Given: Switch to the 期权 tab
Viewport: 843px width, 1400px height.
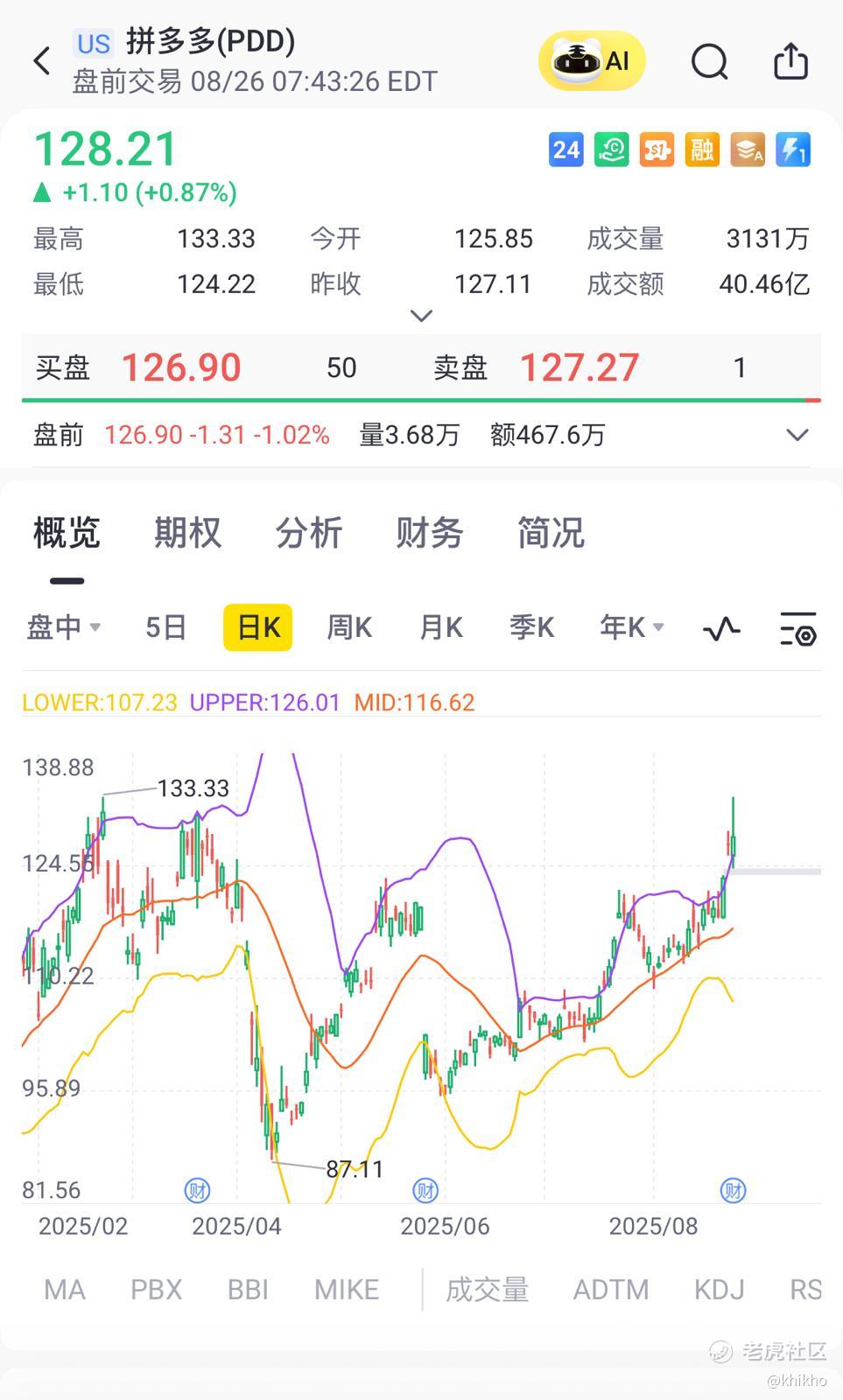Looking at the screenshot, I should click(187, 533).
